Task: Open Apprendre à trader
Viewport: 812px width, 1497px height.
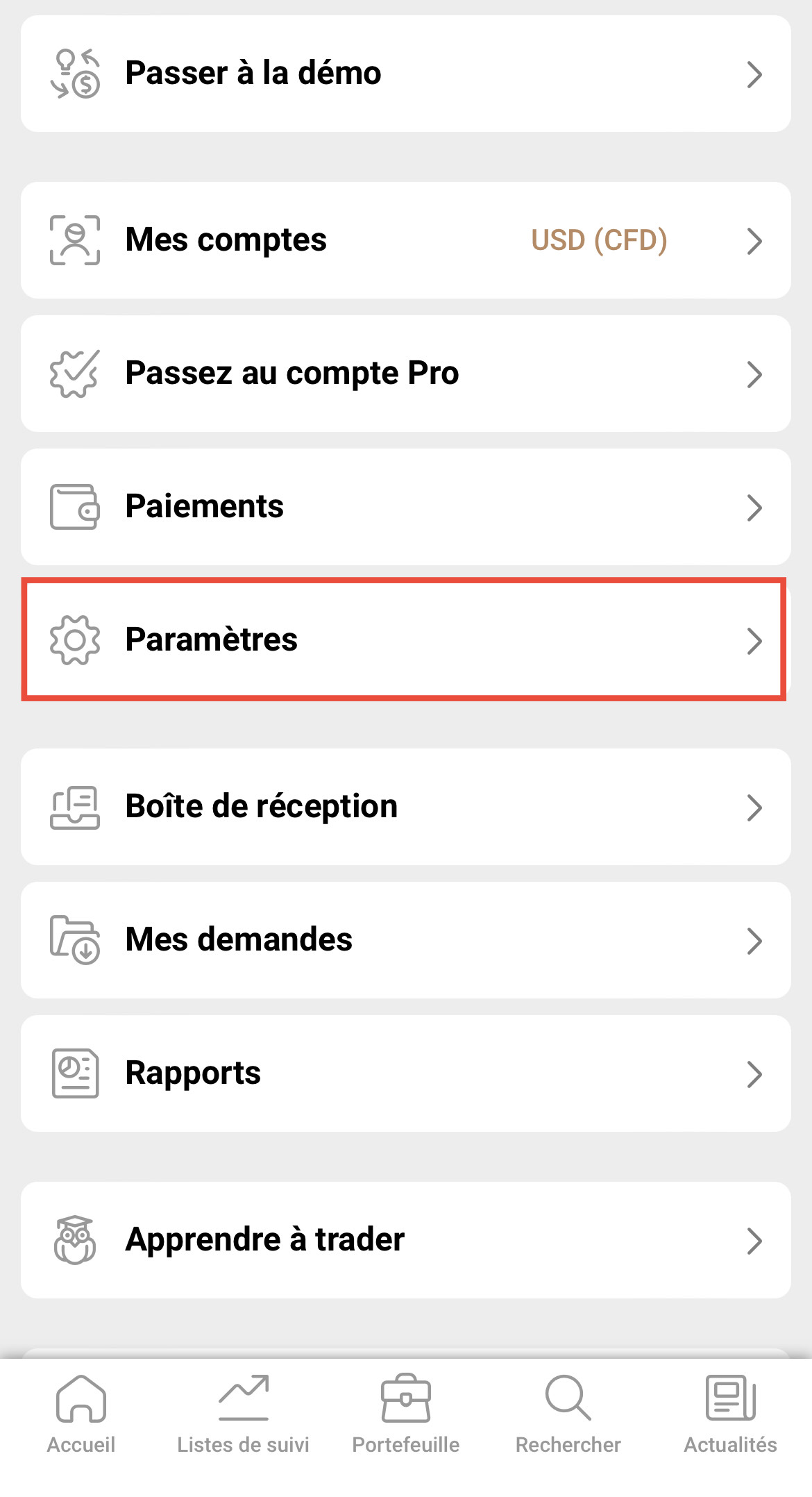Action: [x=405, y=1240]
